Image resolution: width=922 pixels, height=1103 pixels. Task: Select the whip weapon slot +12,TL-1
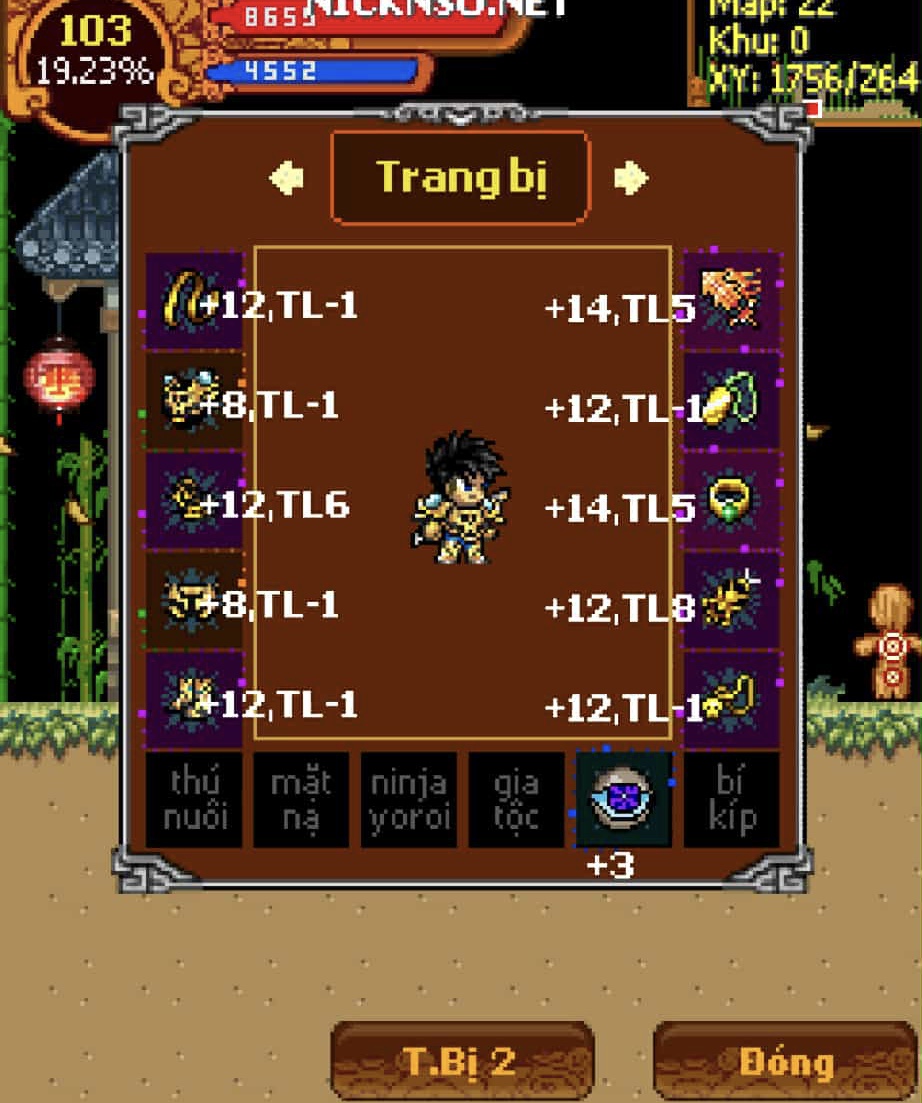click(x=194, y=300)
